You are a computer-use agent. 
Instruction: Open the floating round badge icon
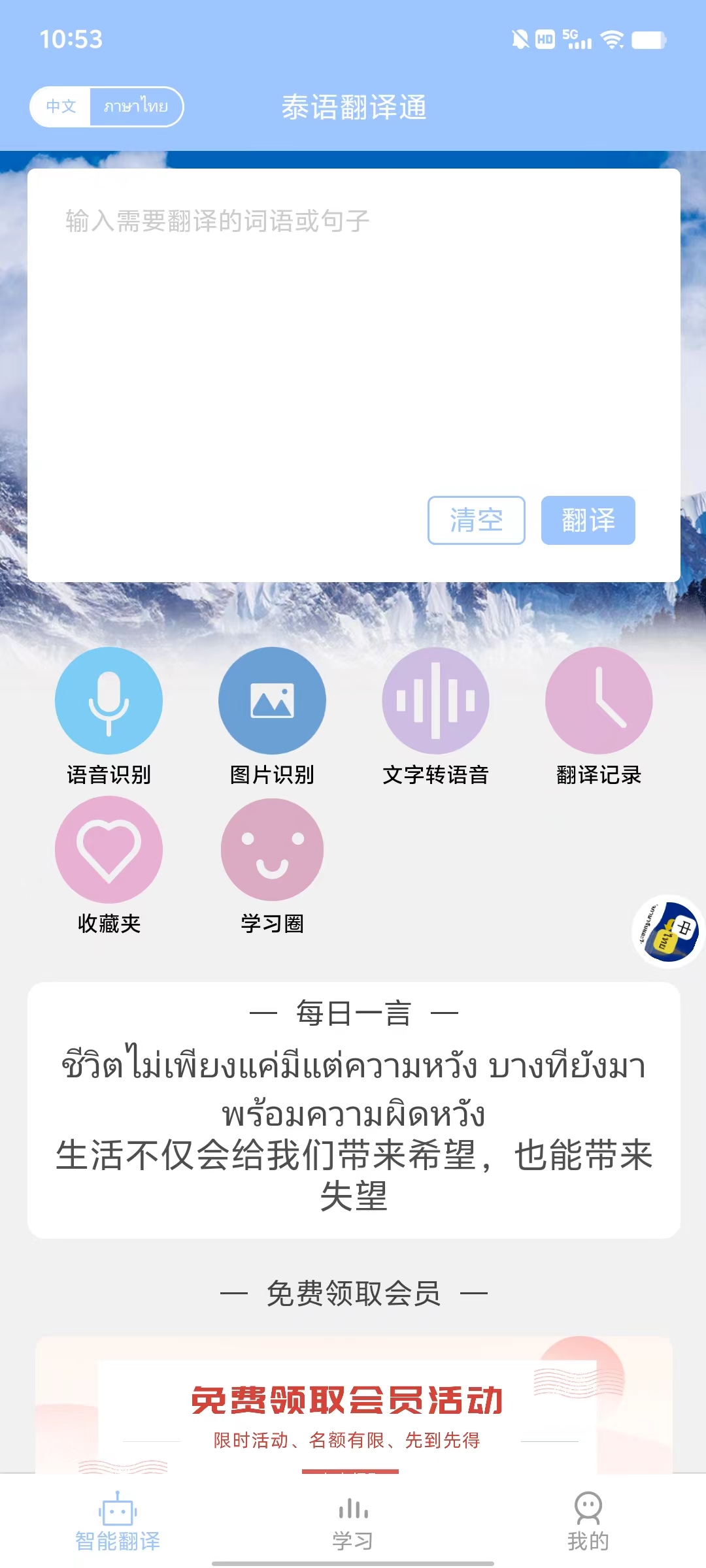pyautogui.click(x=668, y=932)
